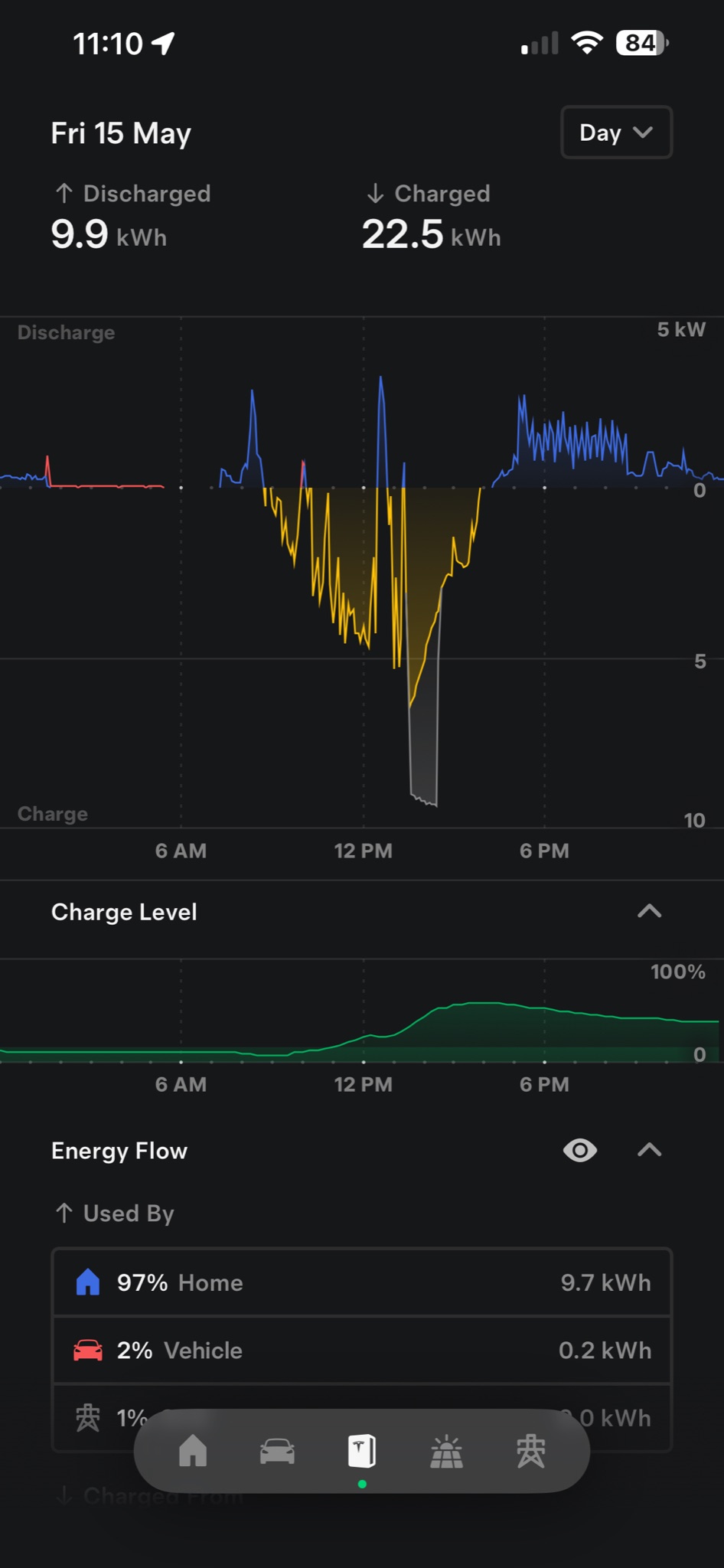Open the Day period dropdown

[x=616, y=132]
